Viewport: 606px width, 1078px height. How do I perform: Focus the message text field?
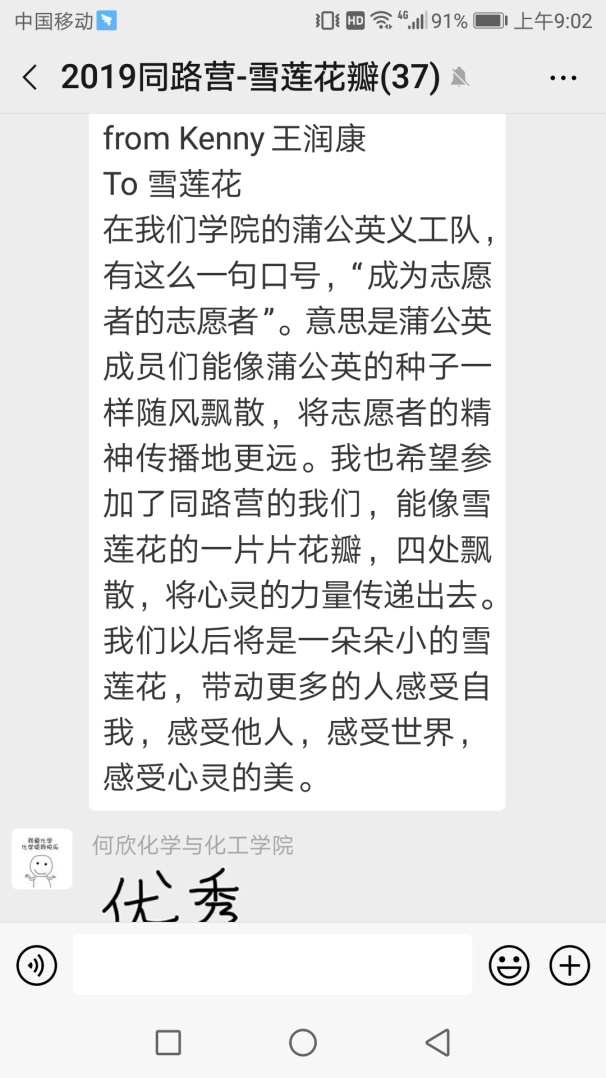tap(272, 965)
